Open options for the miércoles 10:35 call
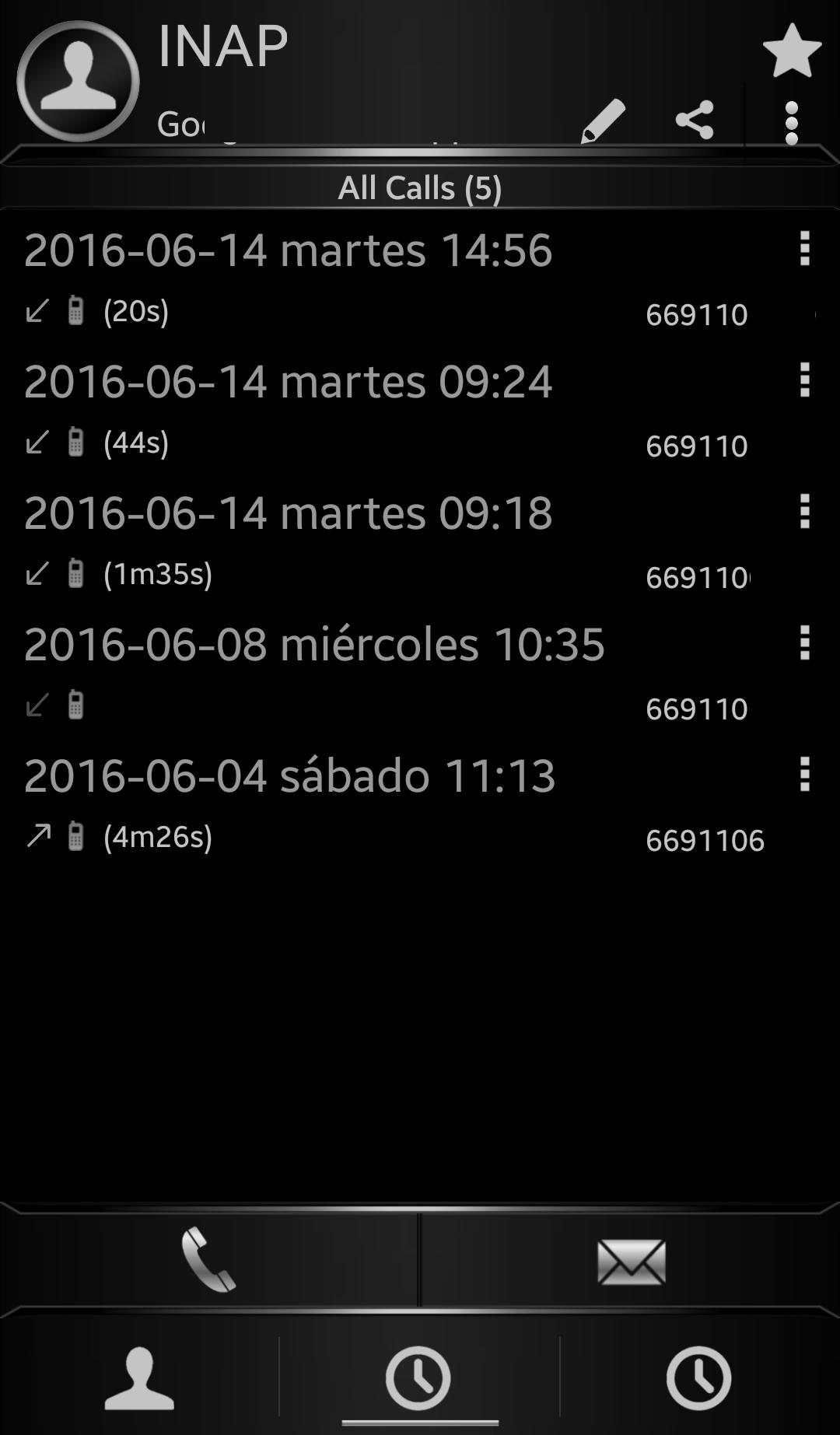This screenshot has width=840, height=1435. point(805,643)
